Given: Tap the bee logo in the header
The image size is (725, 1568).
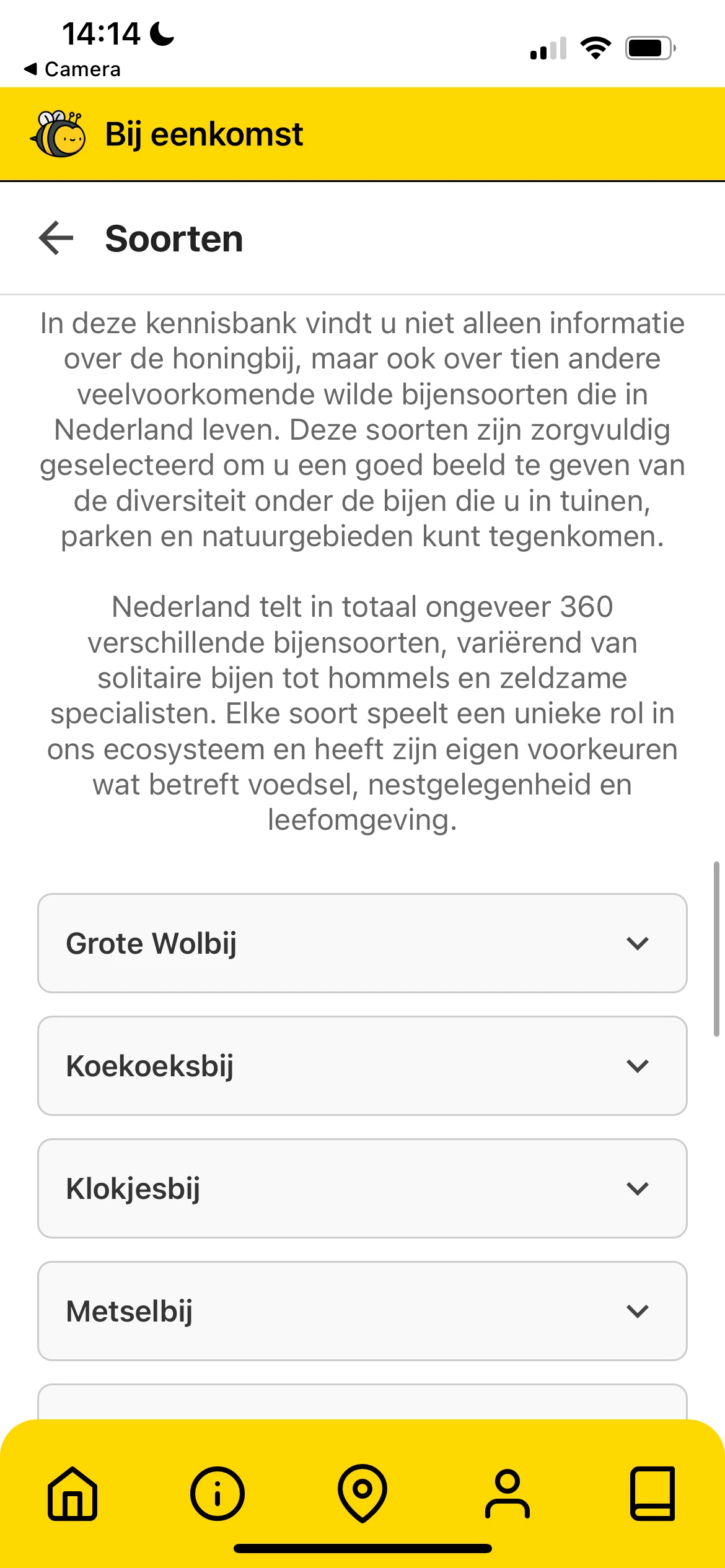Looking at the screenshot, I should [x=58, y=134].
